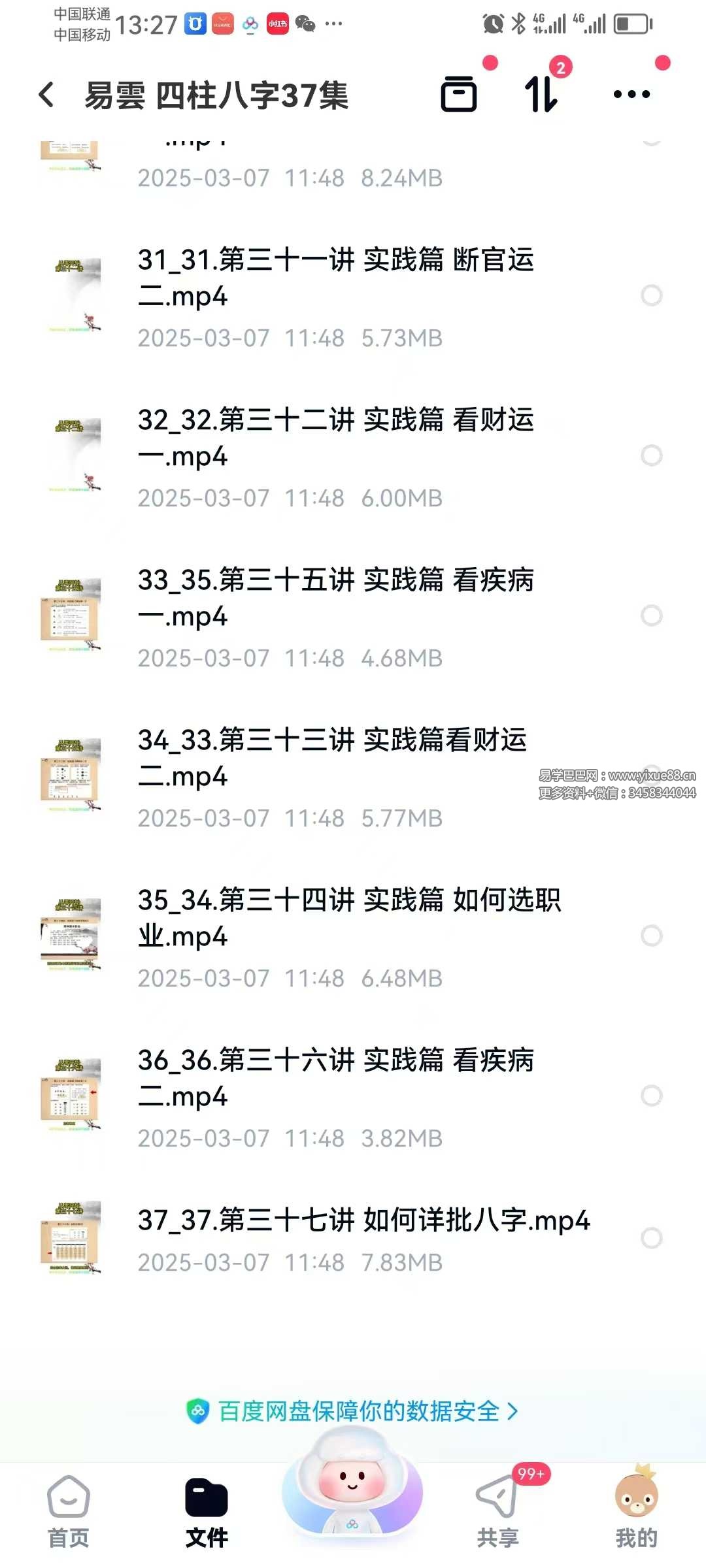Go back from the 易雲 四柱八字37集 folder
The width and height of the screenshot is (706, 1568).
coord(46,95)
